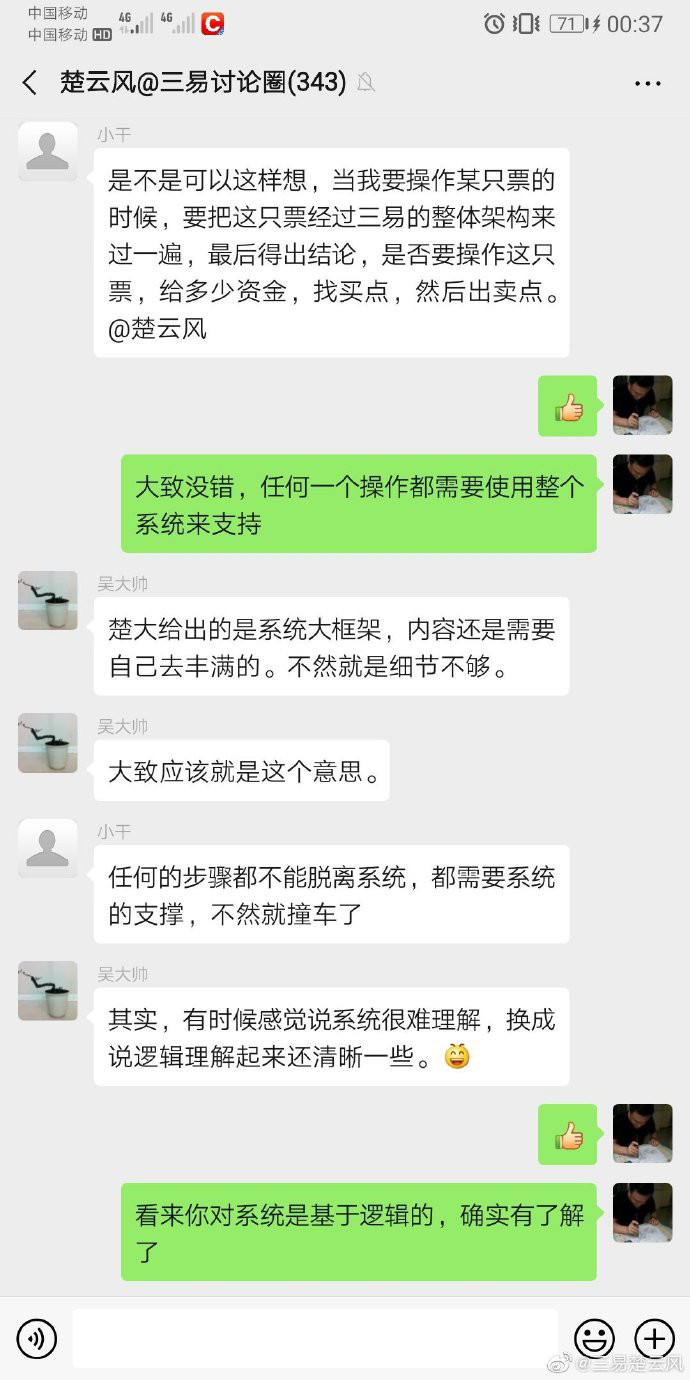Switch to voice message input
The width and height of the screenshot is (690, 1380).
tap(37, 1338)
